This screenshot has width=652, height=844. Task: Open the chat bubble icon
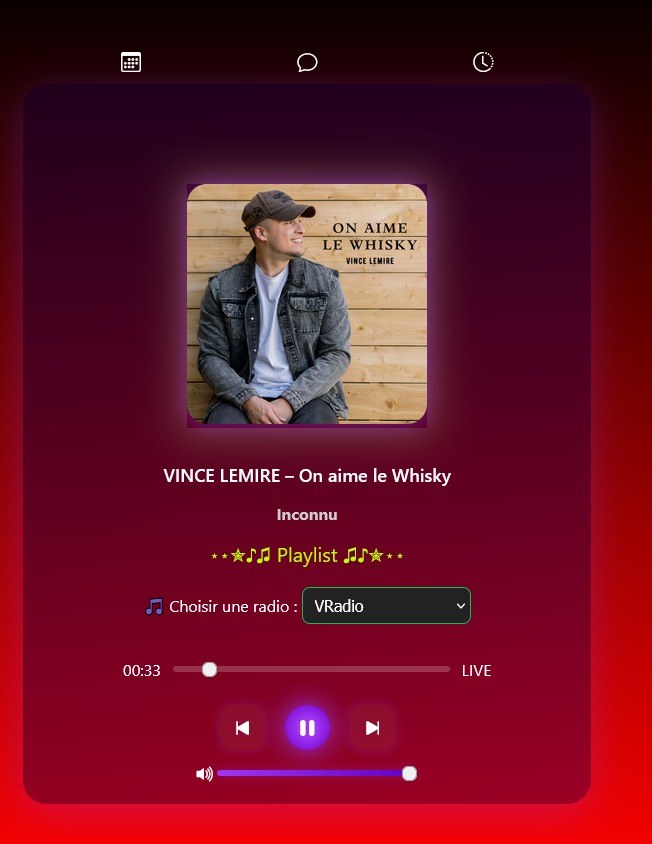tap(307, 63)
